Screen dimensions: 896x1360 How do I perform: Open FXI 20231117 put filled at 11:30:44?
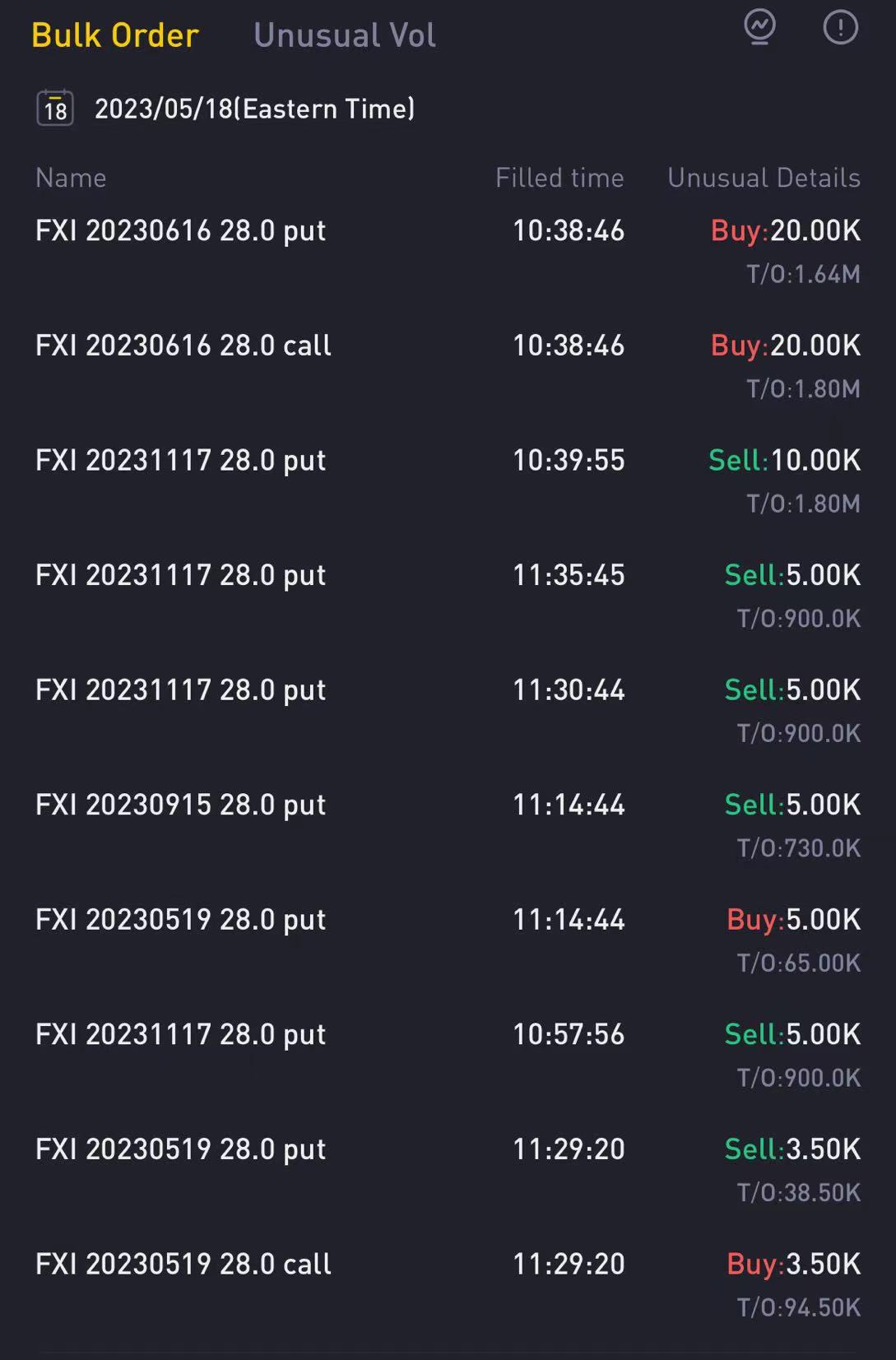(x=181, y=690)
